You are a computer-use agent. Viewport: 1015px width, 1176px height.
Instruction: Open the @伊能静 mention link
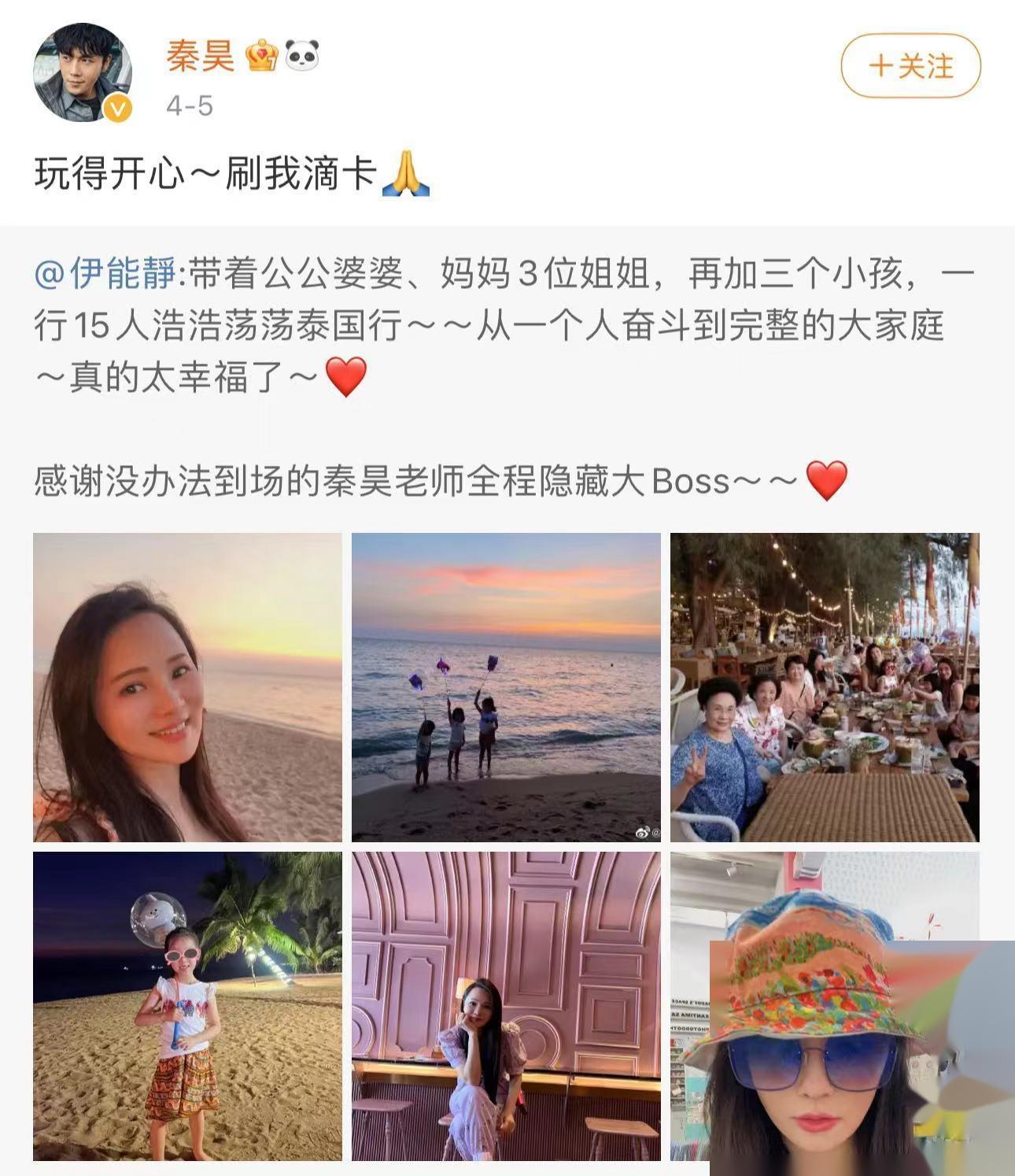[x=105, y=273]
